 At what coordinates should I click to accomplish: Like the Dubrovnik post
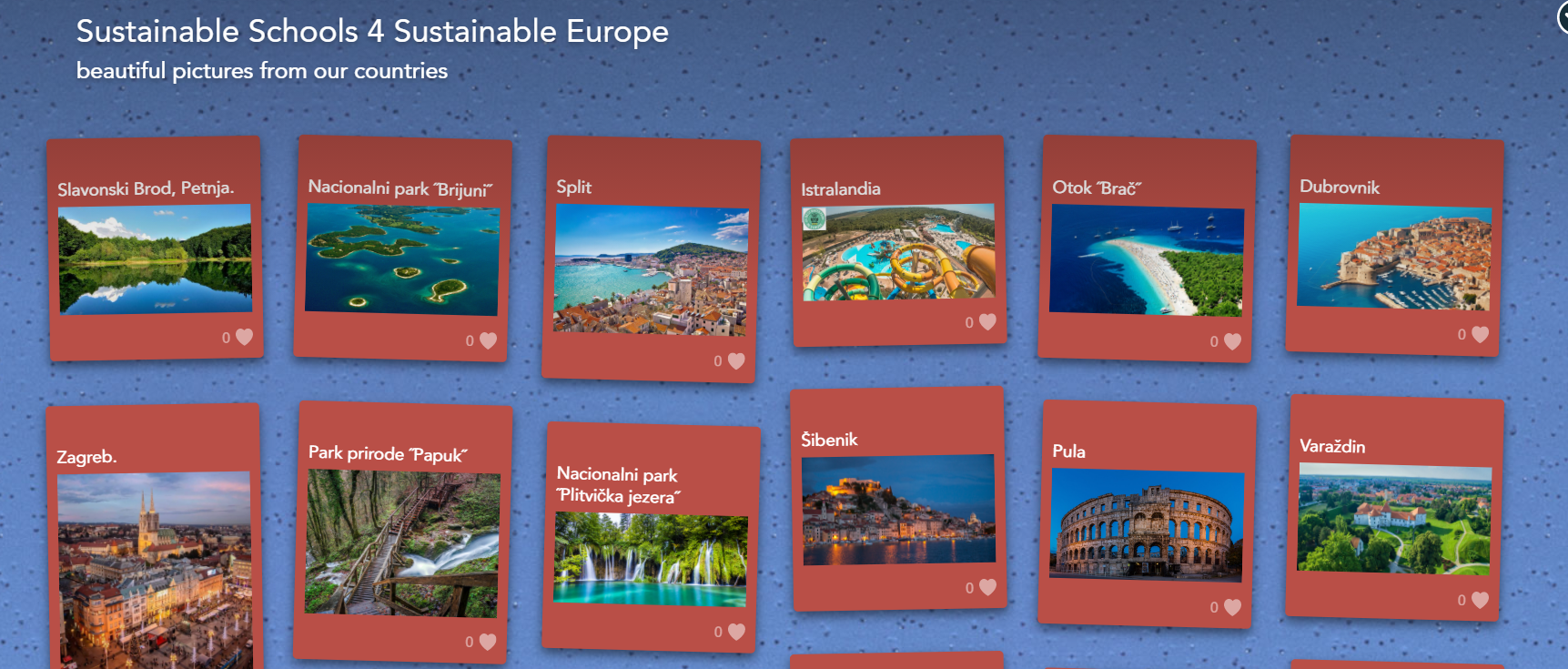(1480, 334)
